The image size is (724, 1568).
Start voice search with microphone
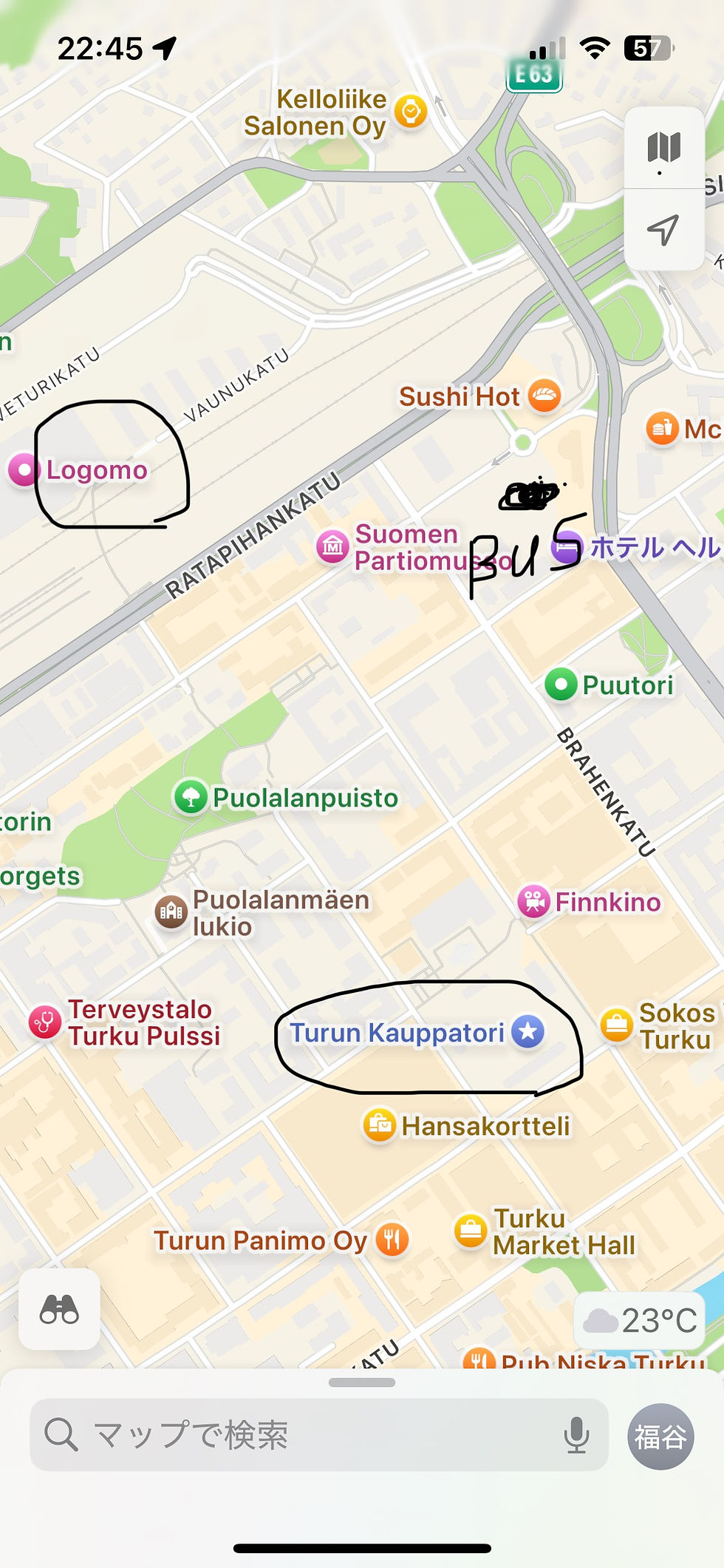[x=576, y=1435]
